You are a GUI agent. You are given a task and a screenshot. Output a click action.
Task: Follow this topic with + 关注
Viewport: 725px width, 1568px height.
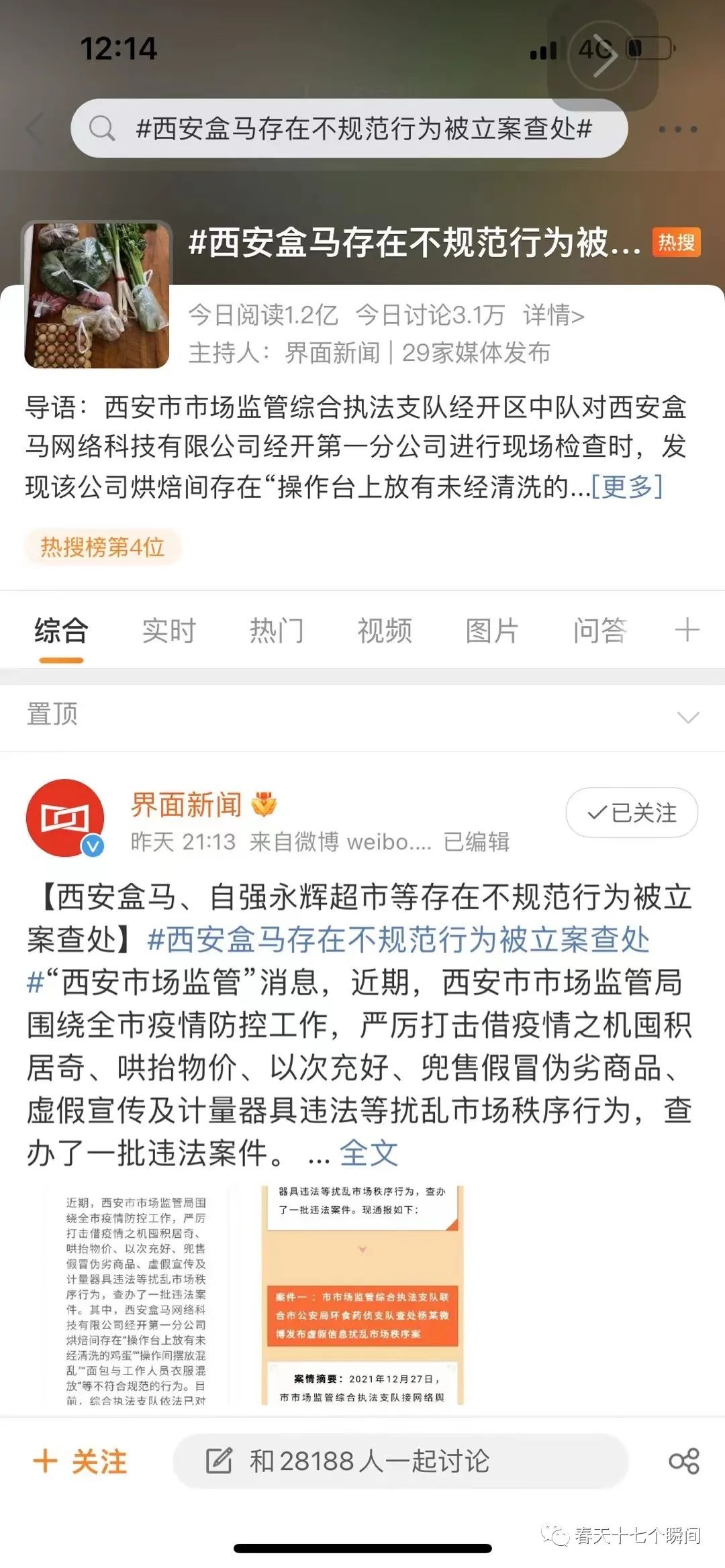click(81, 1461)
